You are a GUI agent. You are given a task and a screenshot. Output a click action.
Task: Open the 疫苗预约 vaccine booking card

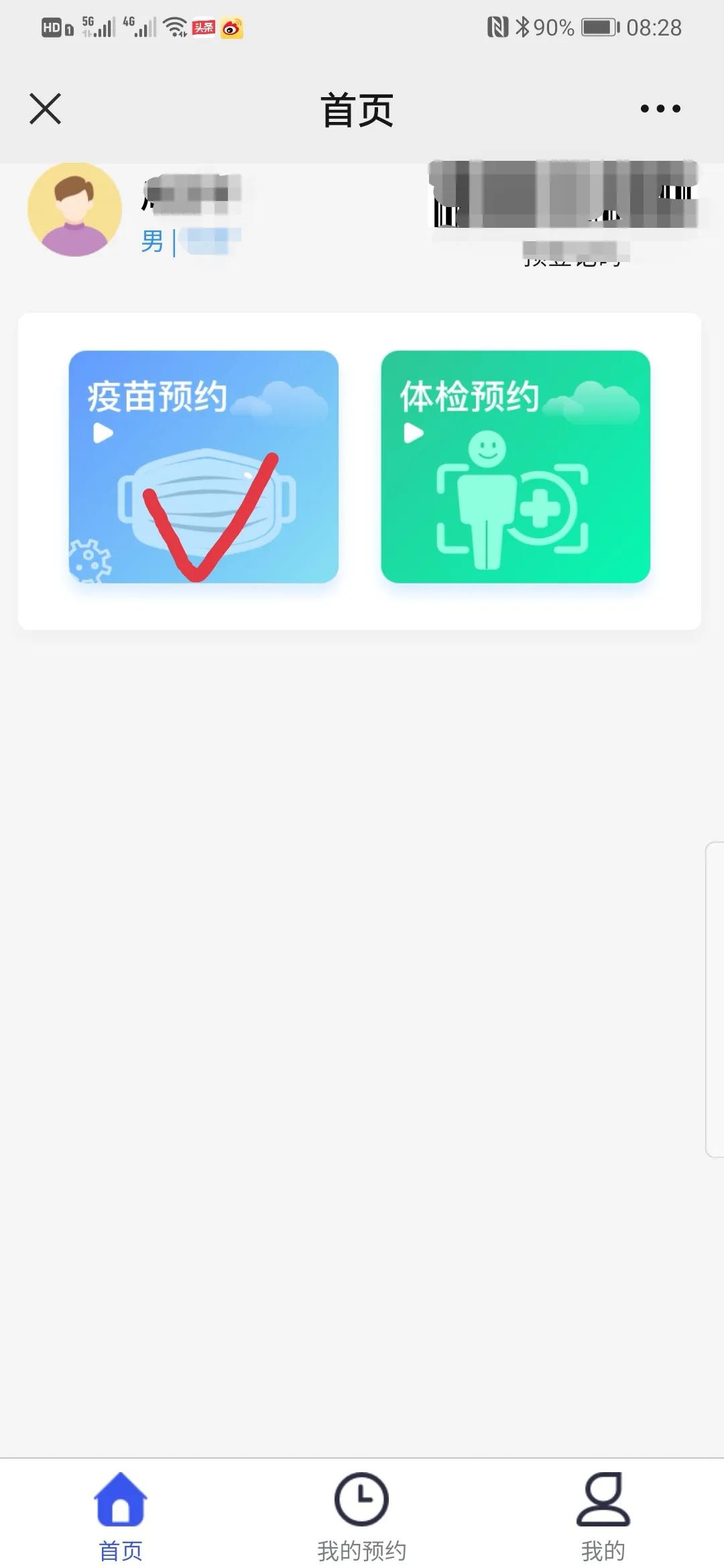[x=203, y=466]
